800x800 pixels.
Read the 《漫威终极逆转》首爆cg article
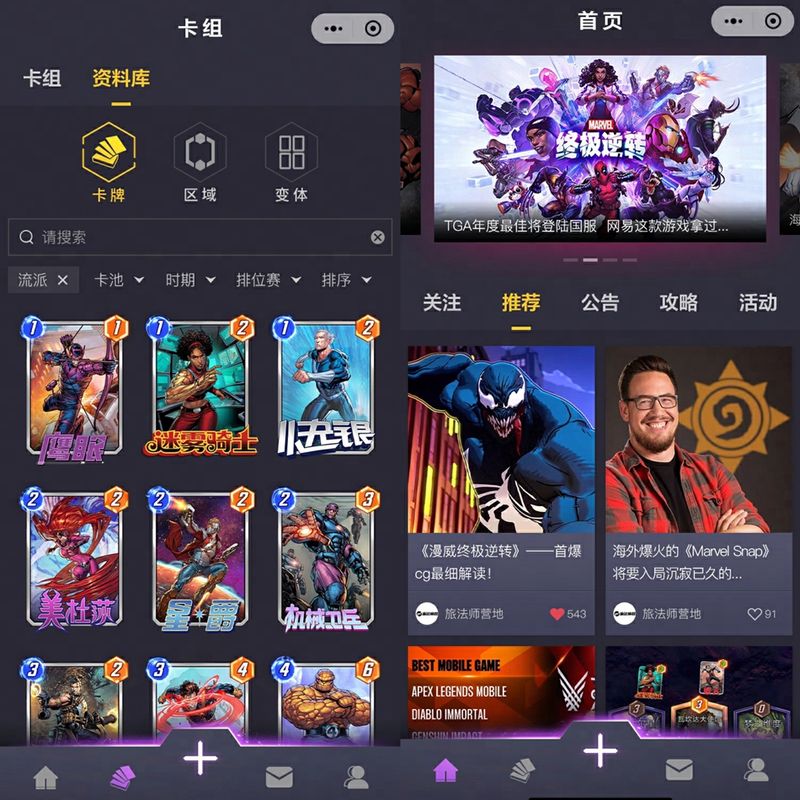pos(501,490)
